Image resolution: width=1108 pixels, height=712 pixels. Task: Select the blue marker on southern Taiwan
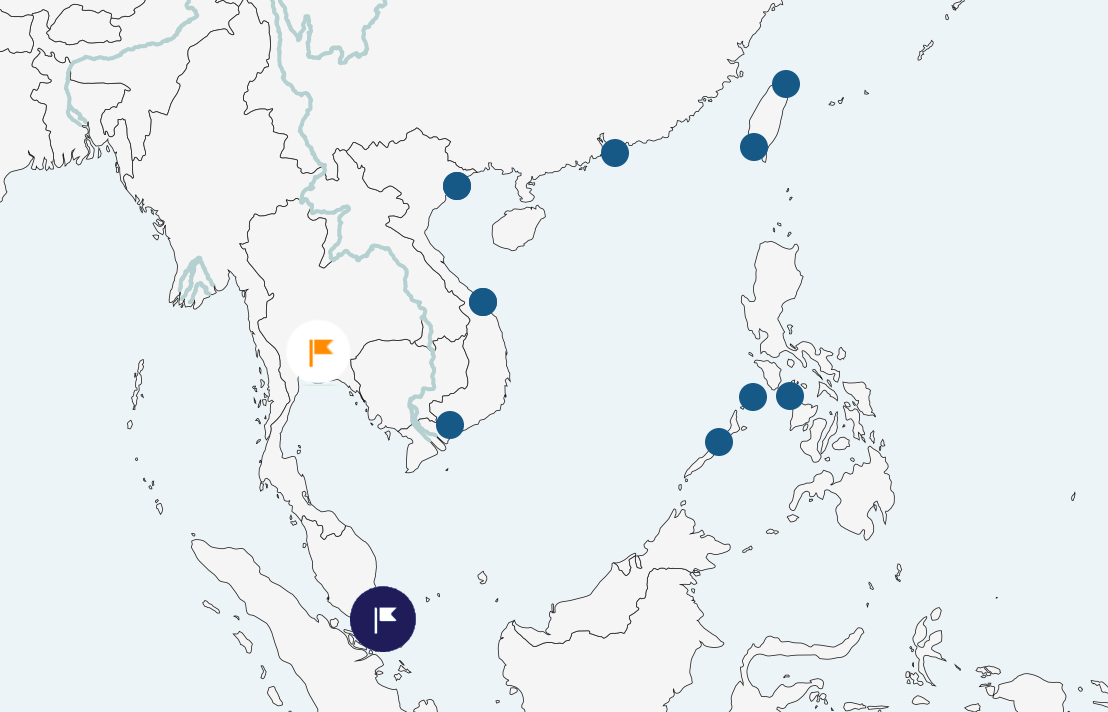(754, 147)
